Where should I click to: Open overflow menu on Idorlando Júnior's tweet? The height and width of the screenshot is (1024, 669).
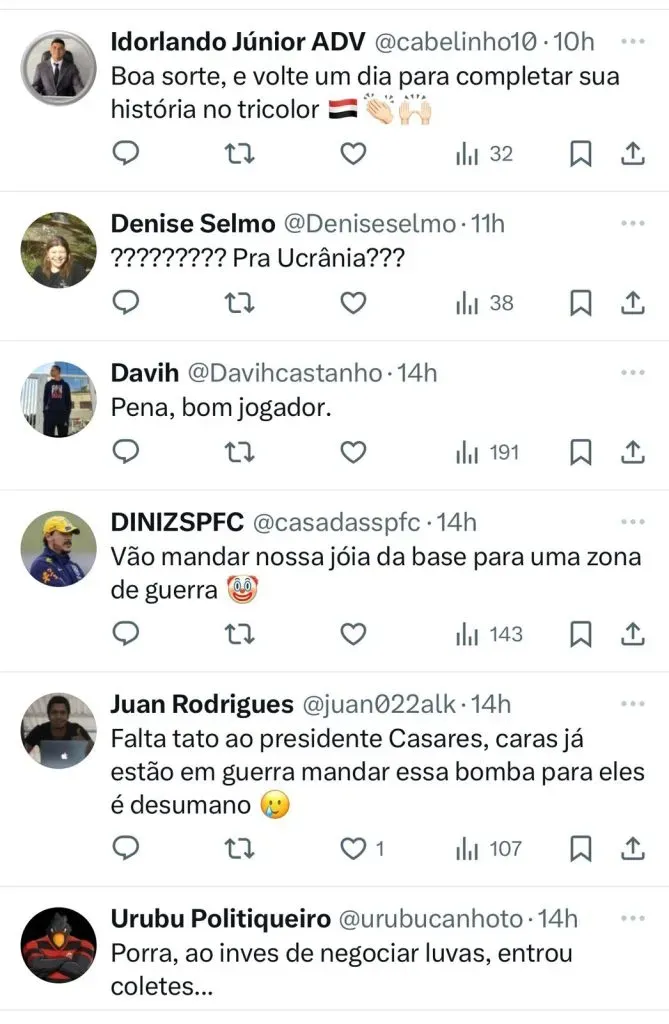632,42
